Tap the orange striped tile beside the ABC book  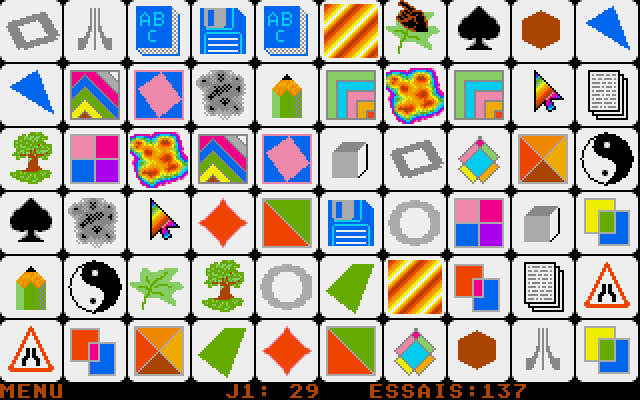(x=351, y=29)
